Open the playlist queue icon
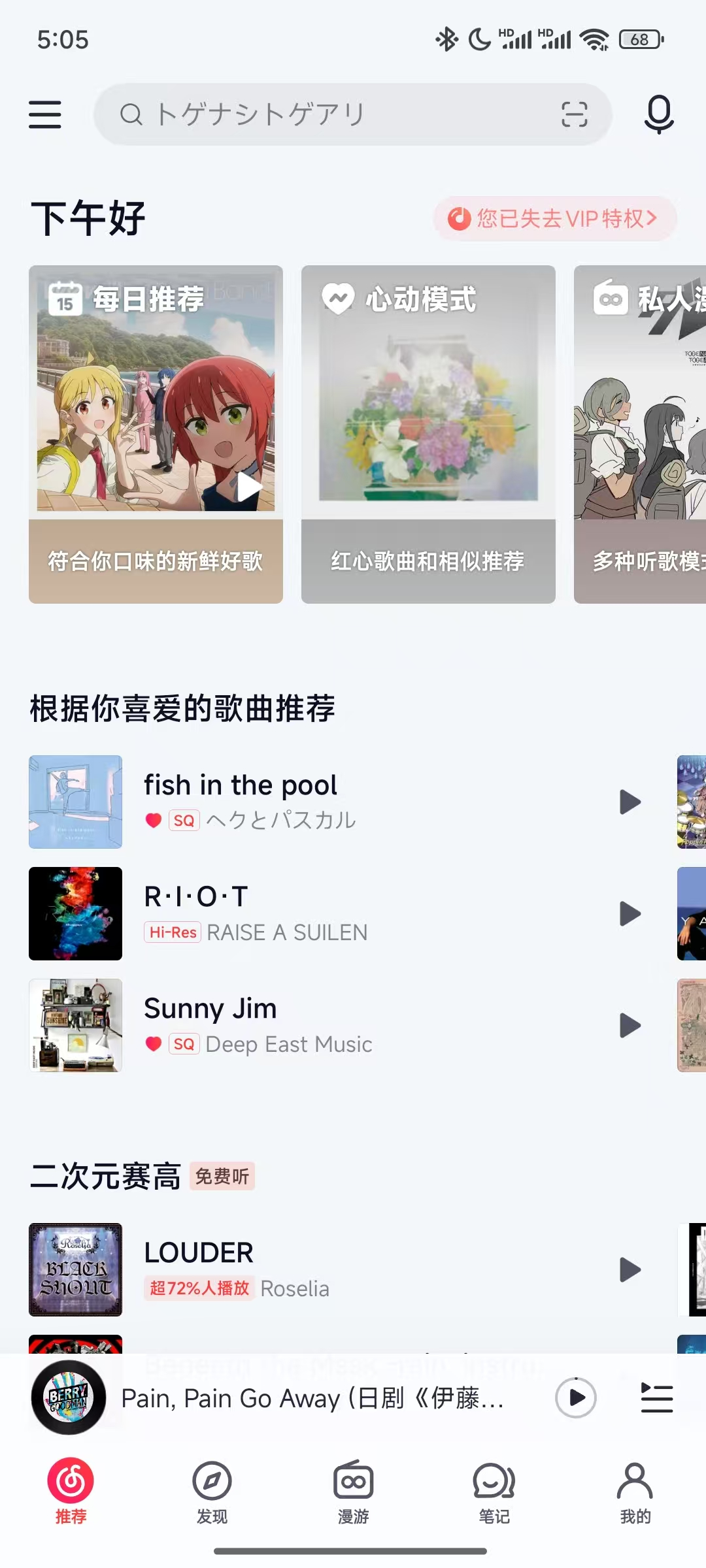706x1568 pixels. tap(656, 1398)
